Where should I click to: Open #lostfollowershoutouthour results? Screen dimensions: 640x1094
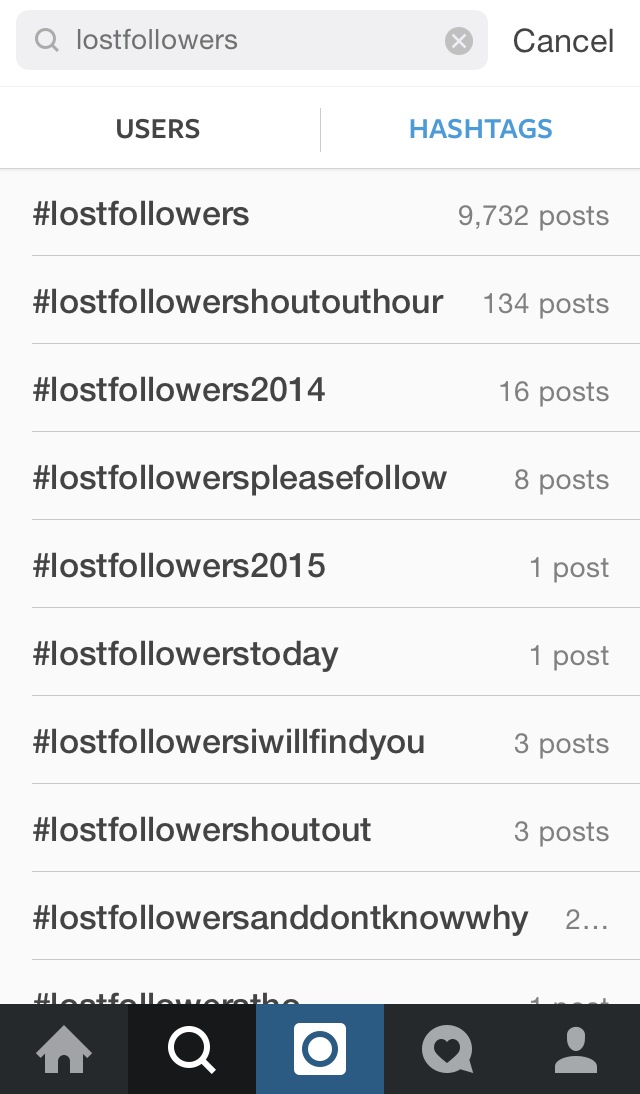(x=320, y=303)
